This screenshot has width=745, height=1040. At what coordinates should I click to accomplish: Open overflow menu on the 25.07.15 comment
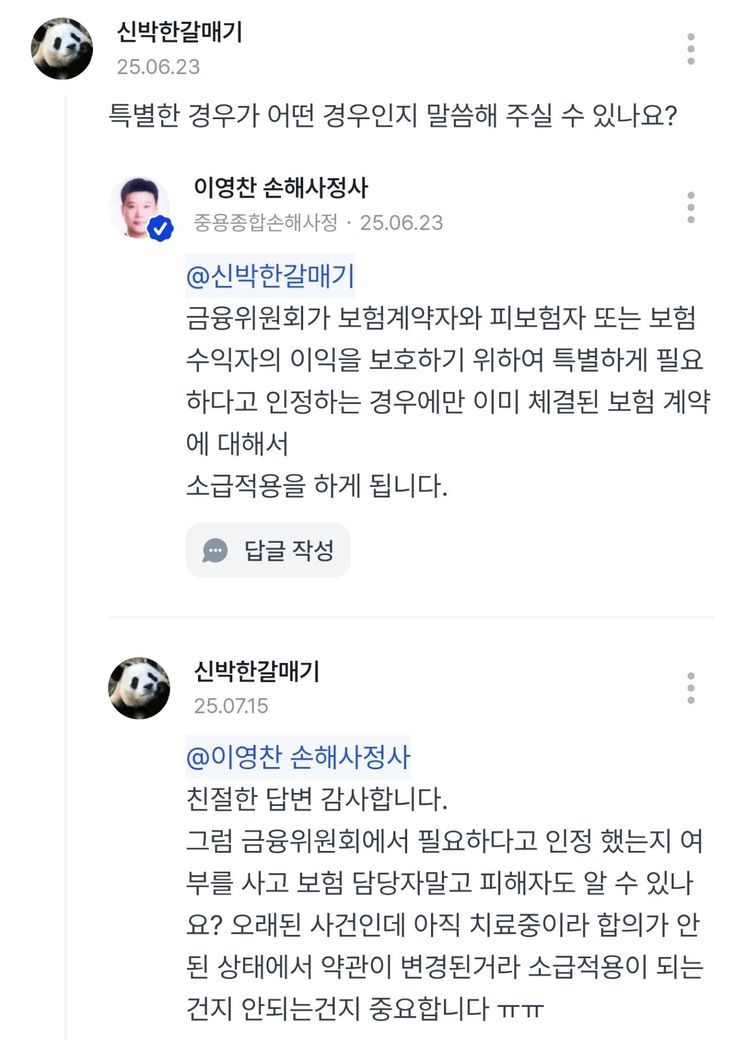[x=691, y=688]
